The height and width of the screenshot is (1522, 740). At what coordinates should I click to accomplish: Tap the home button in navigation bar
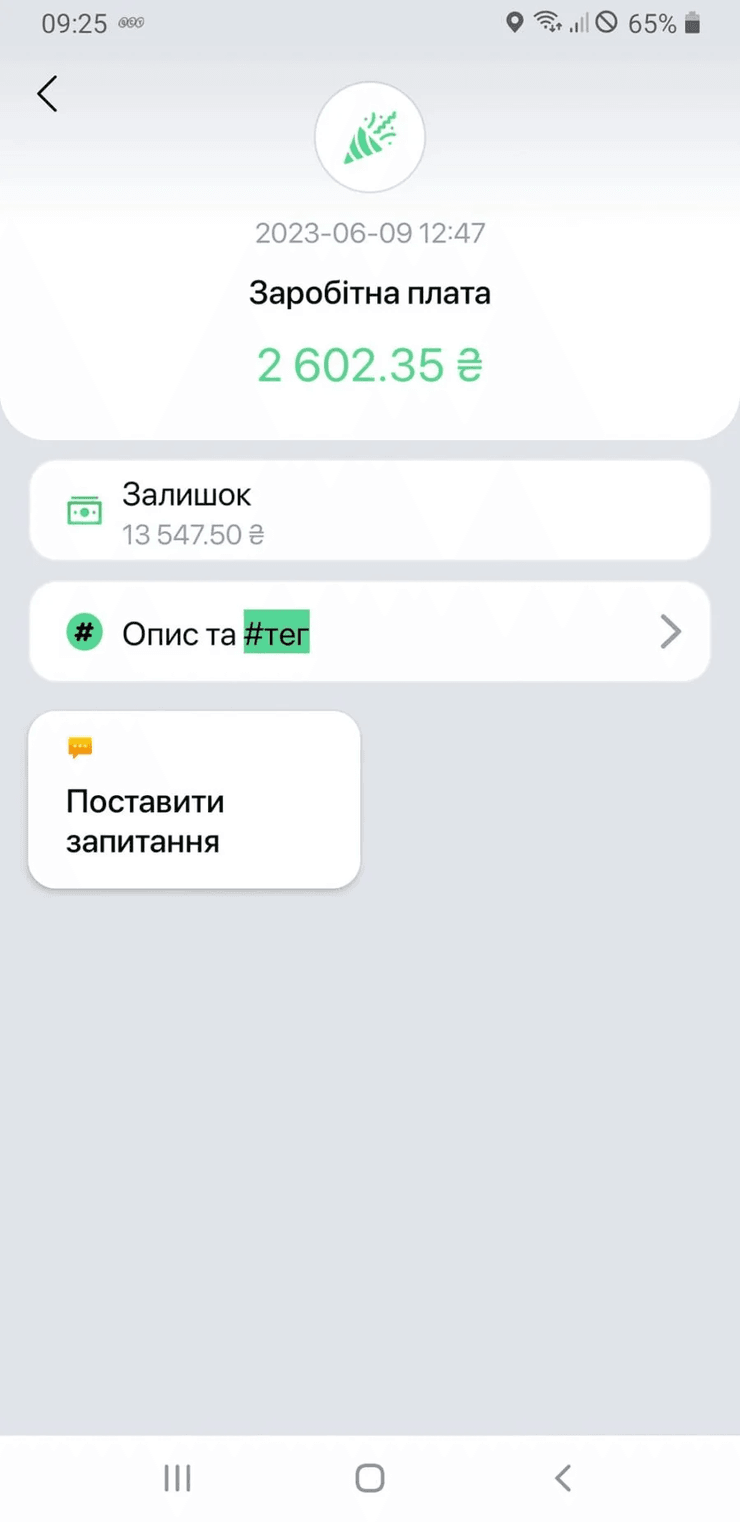pos(370,1477)
